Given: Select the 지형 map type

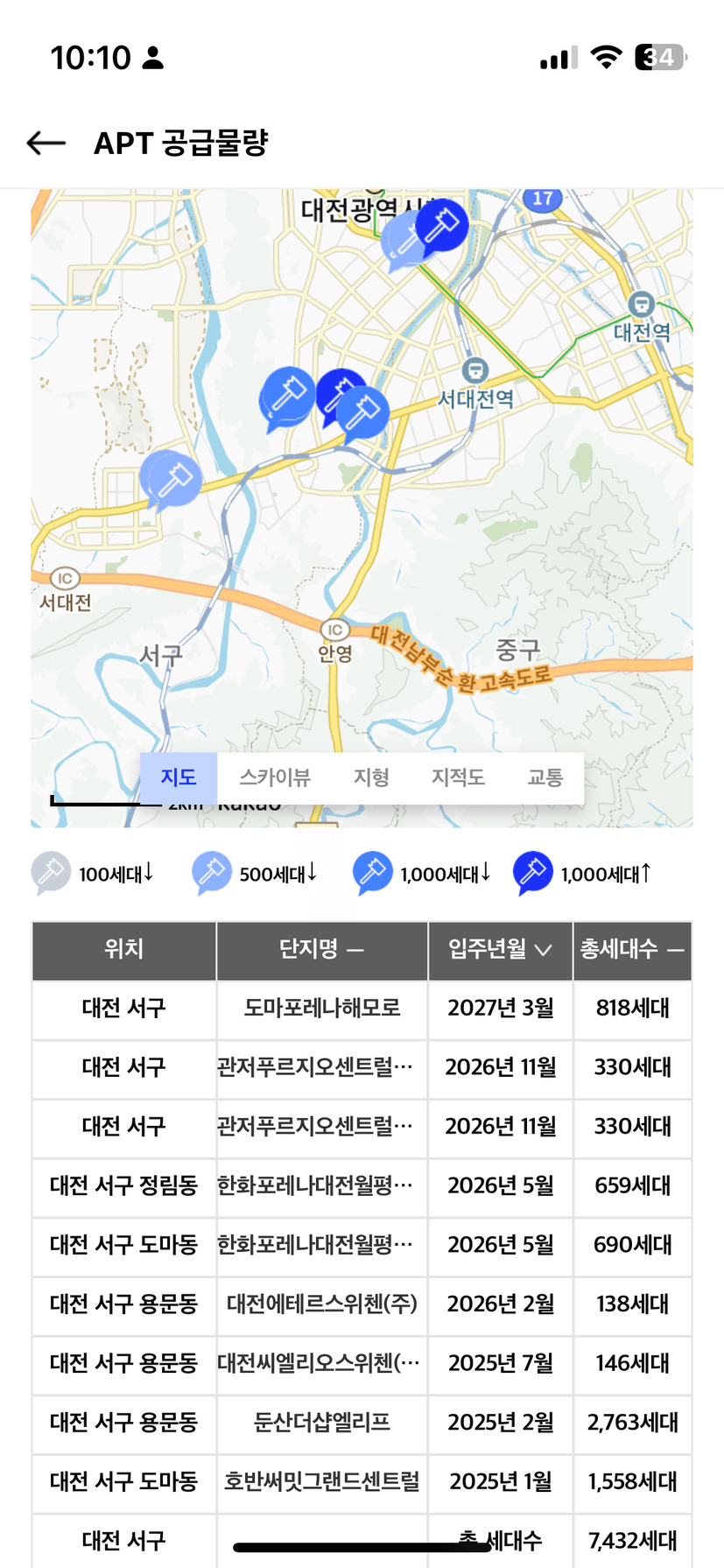Looking at the screenshot, I should (371, 777).
